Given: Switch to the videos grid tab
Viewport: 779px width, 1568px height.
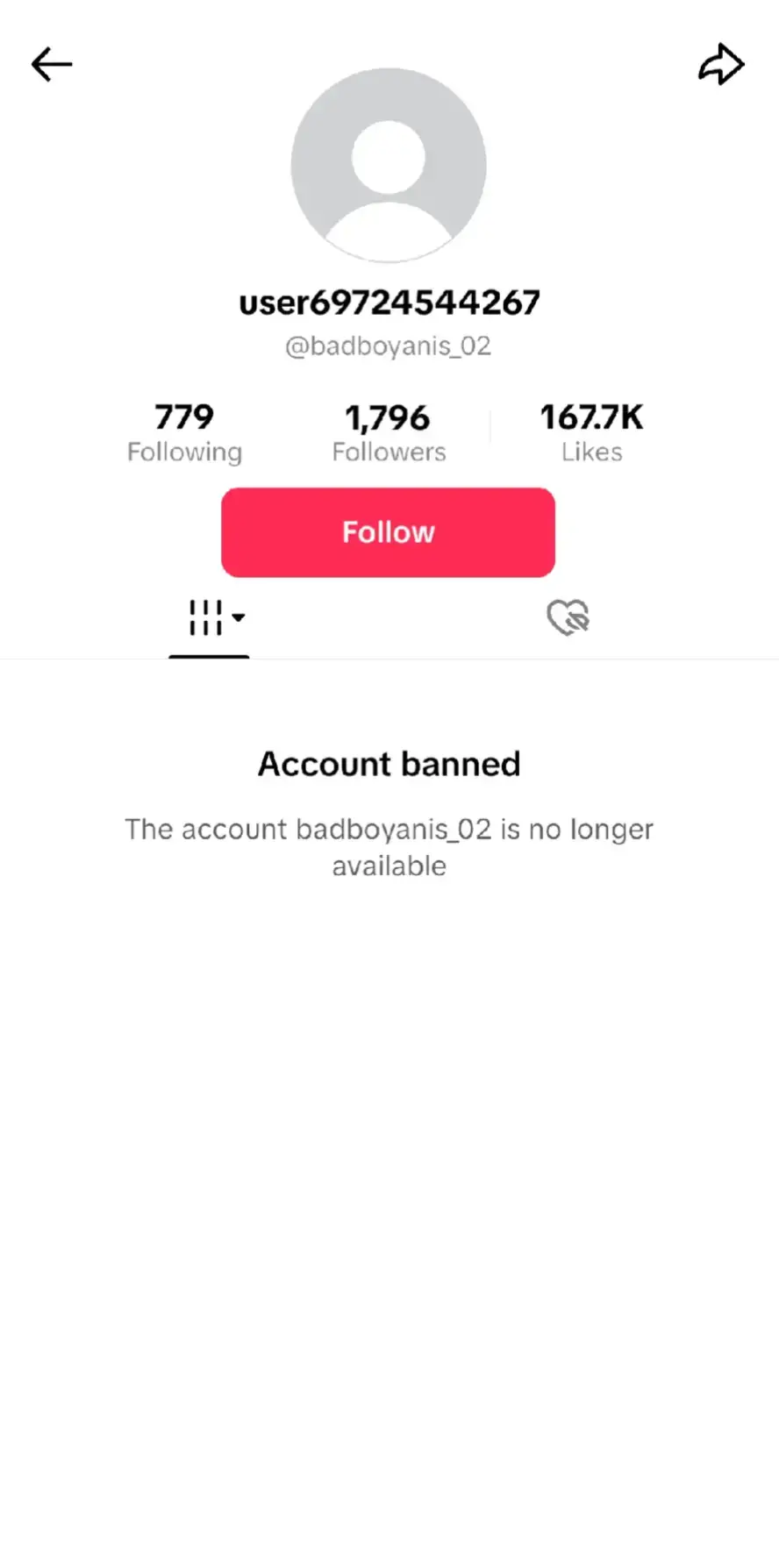Looking at the screenshot, I should [211, 618].
